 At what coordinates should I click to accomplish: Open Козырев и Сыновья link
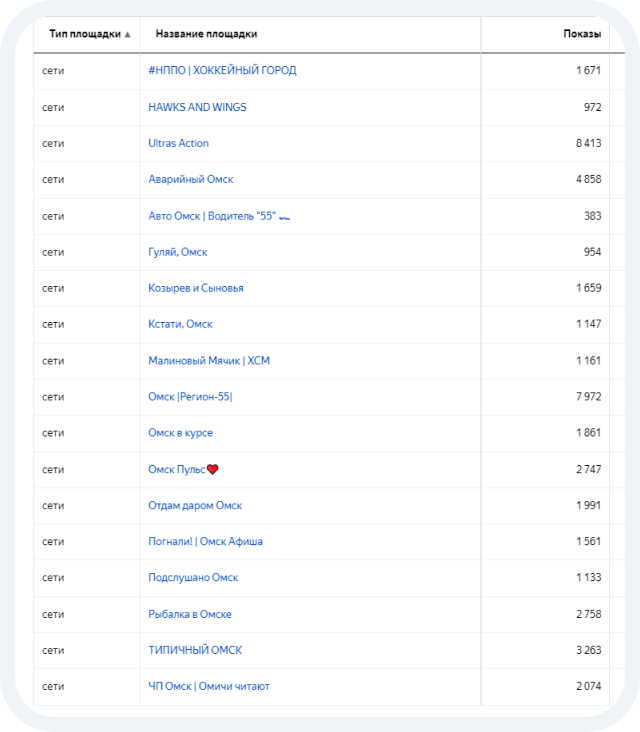195,288
